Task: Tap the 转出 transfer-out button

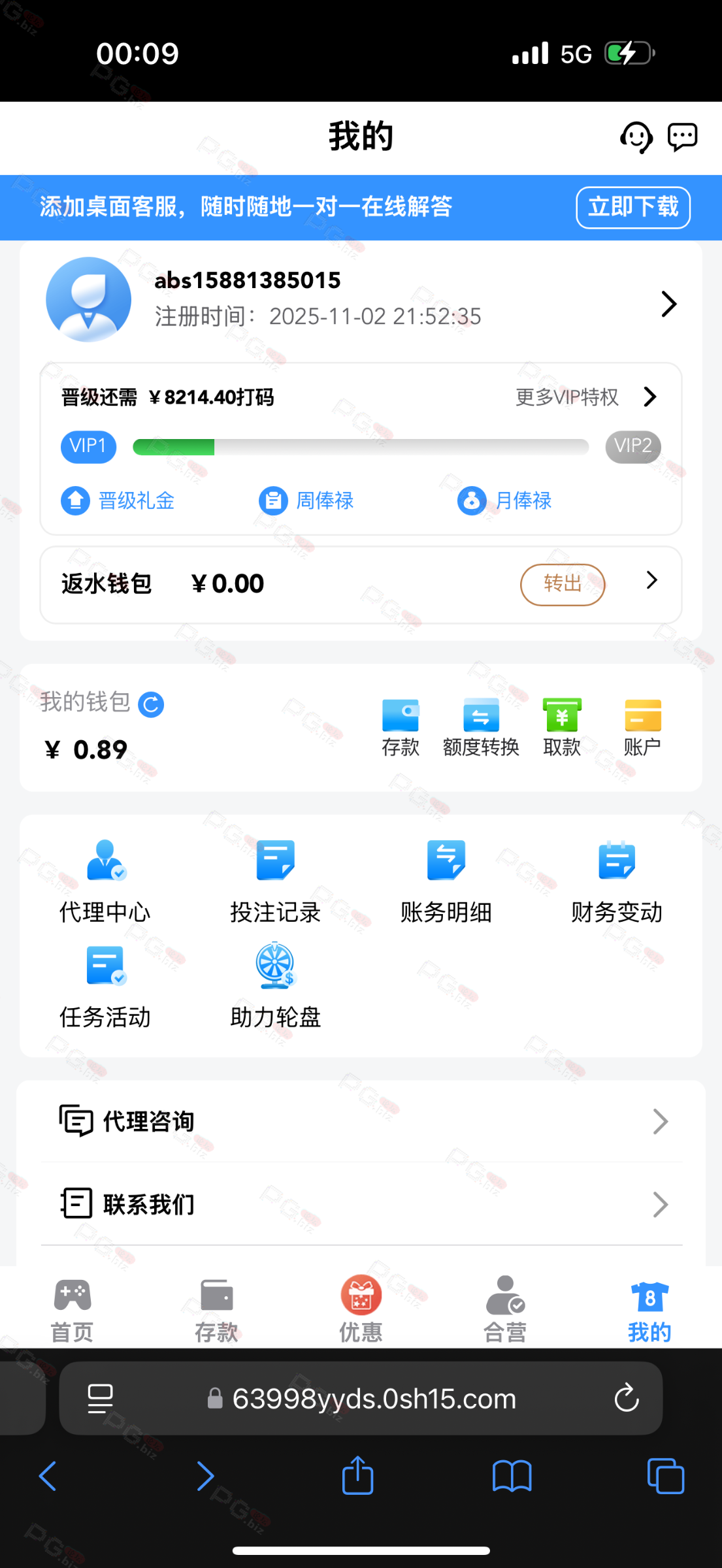Action: point(562,584)
